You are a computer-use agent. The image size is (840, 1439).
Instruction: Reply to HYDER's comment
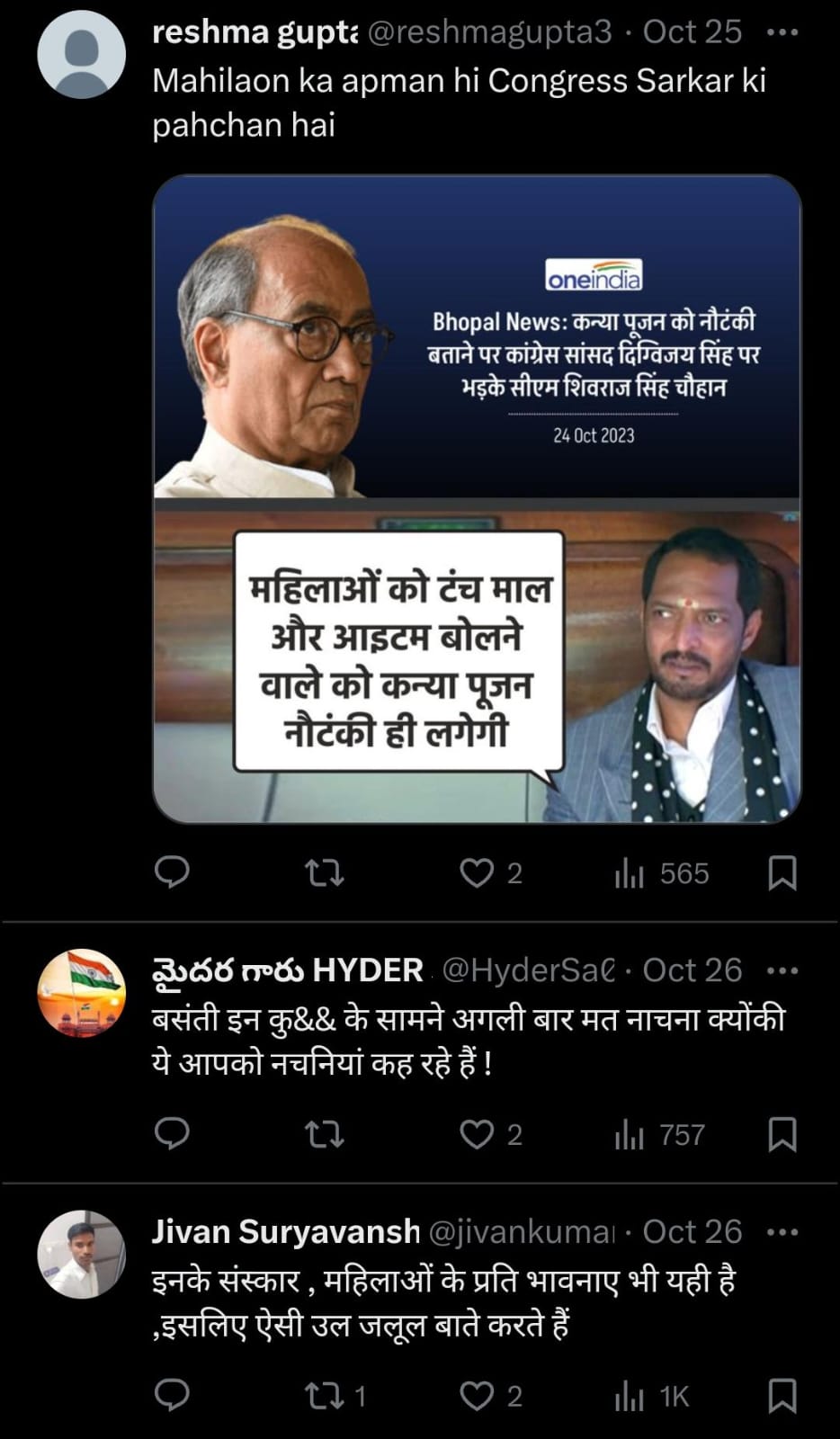(172, 1134)
